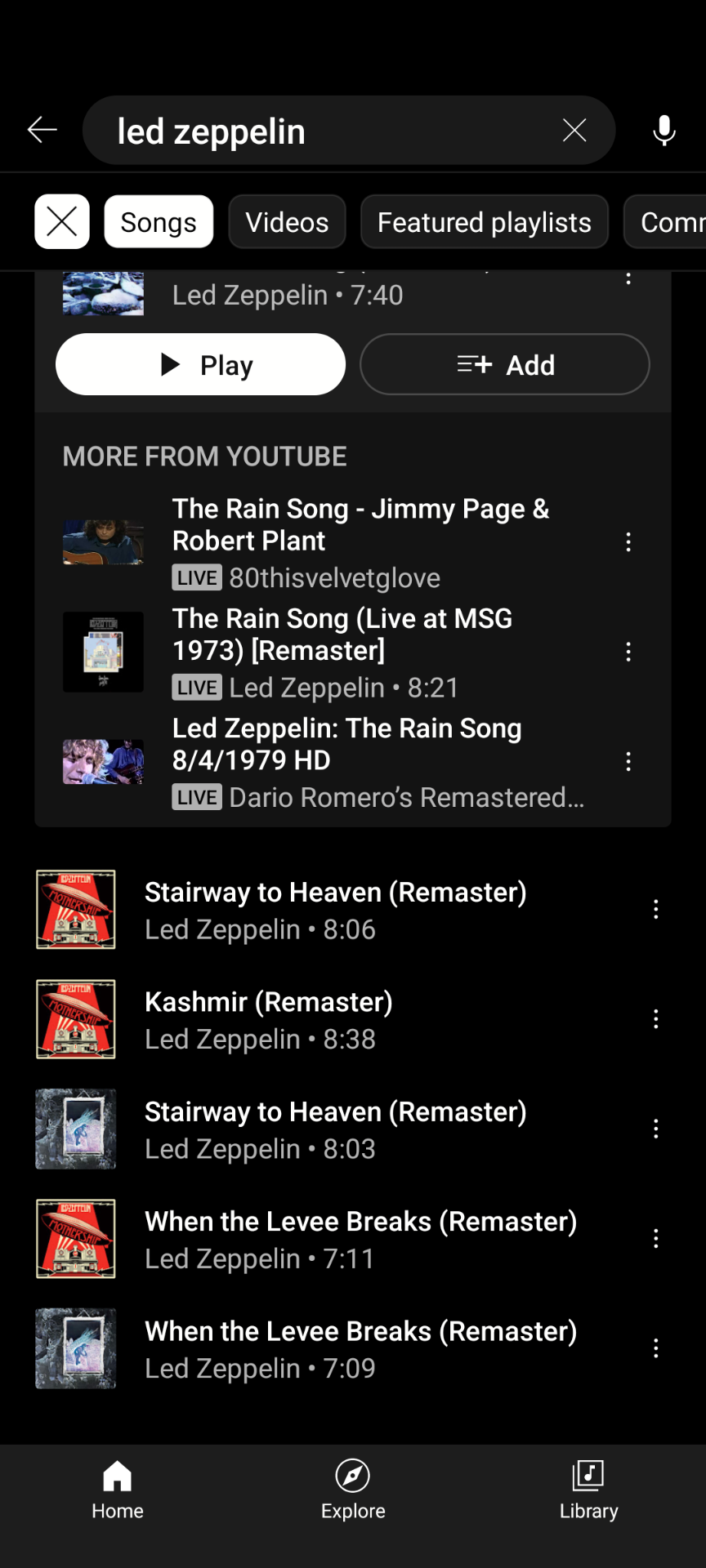Tap the Mothership album artwork for Kashmir
The height and width of the screenshot is (1568, 706).
click(x=75, y=1018)
